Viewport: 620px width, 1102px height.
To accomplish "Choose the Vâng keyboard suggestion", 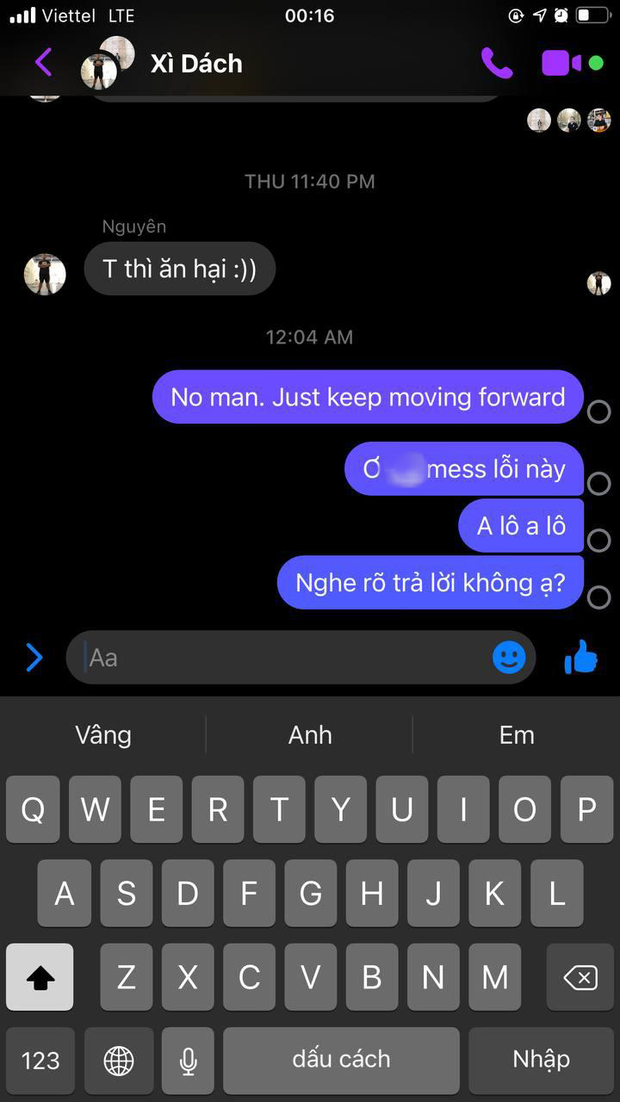I will tap(103, 735).
